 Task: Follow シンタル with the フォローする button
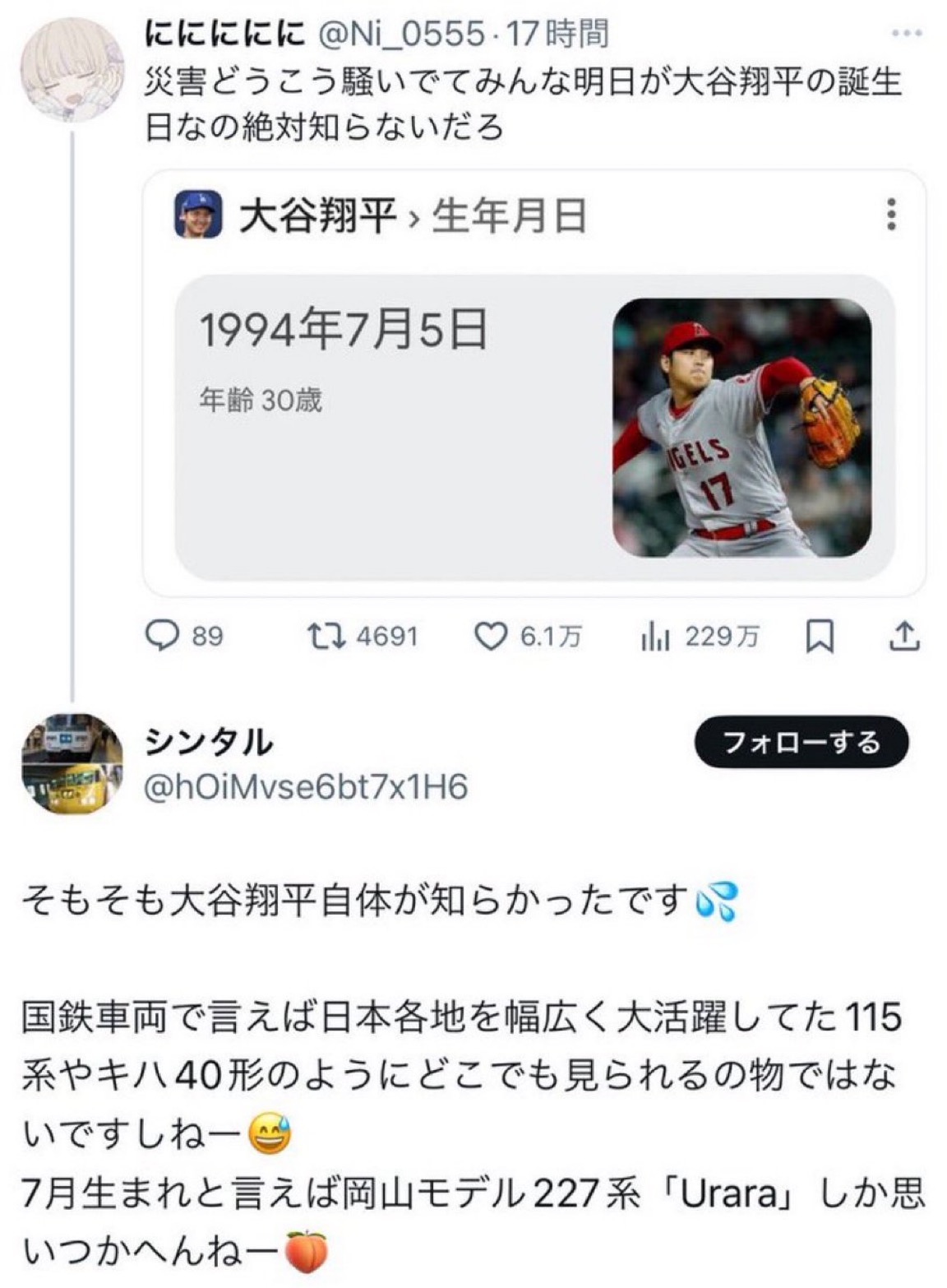pyautogui.click(x=801, y=743)
